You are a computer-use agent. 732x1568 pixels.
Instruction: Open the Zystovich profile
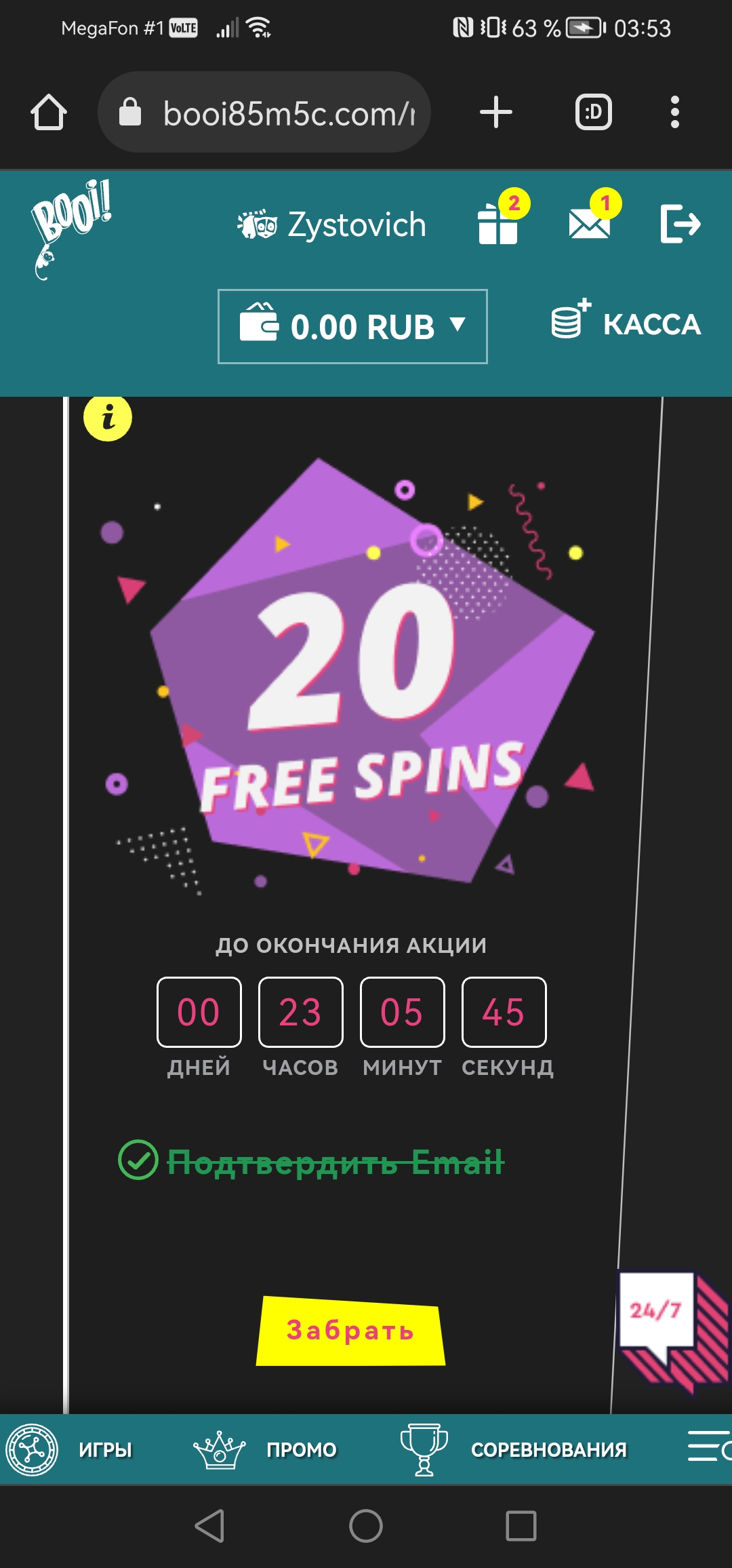[x=332, y=224]
